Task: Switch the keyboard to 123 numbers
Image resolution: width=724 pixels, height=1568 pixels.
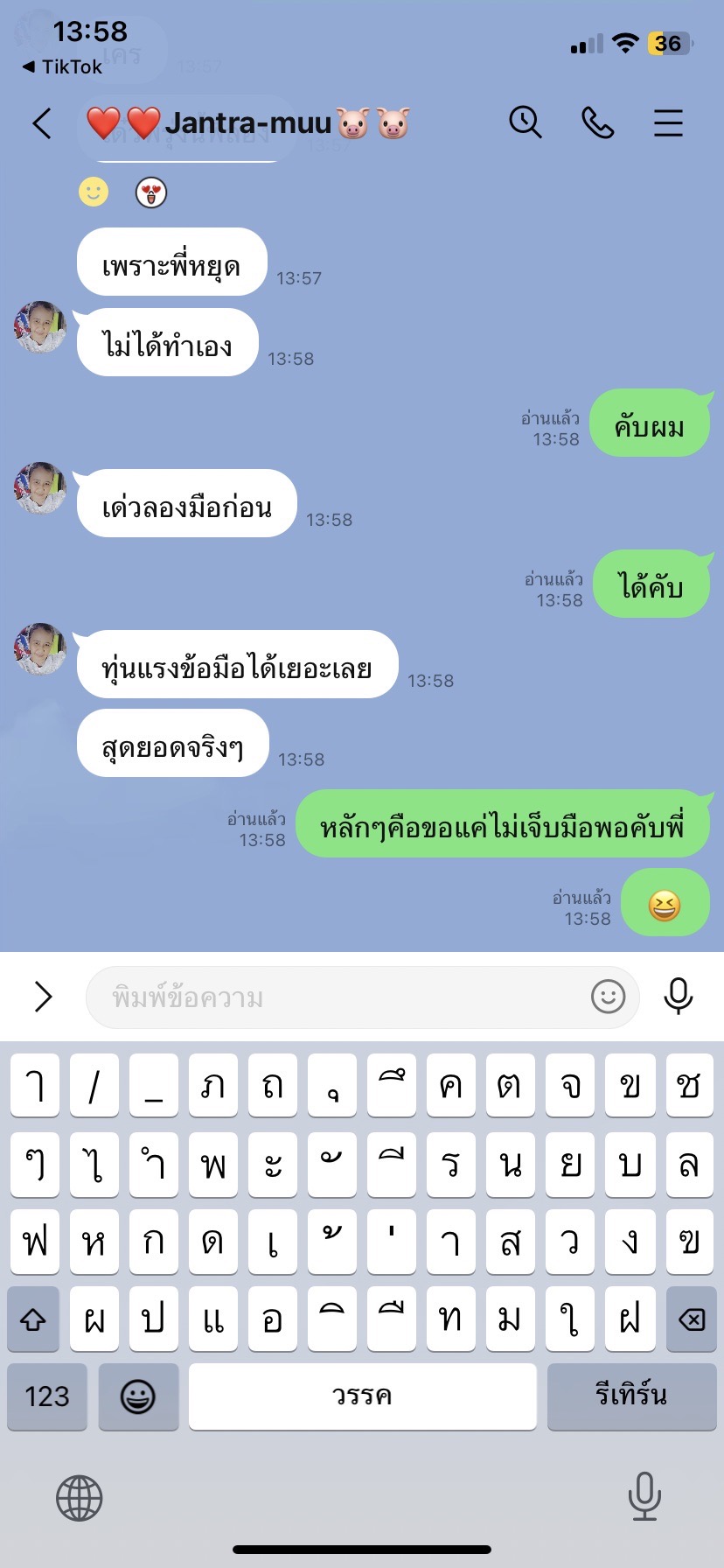Action: coord(47,1396)
